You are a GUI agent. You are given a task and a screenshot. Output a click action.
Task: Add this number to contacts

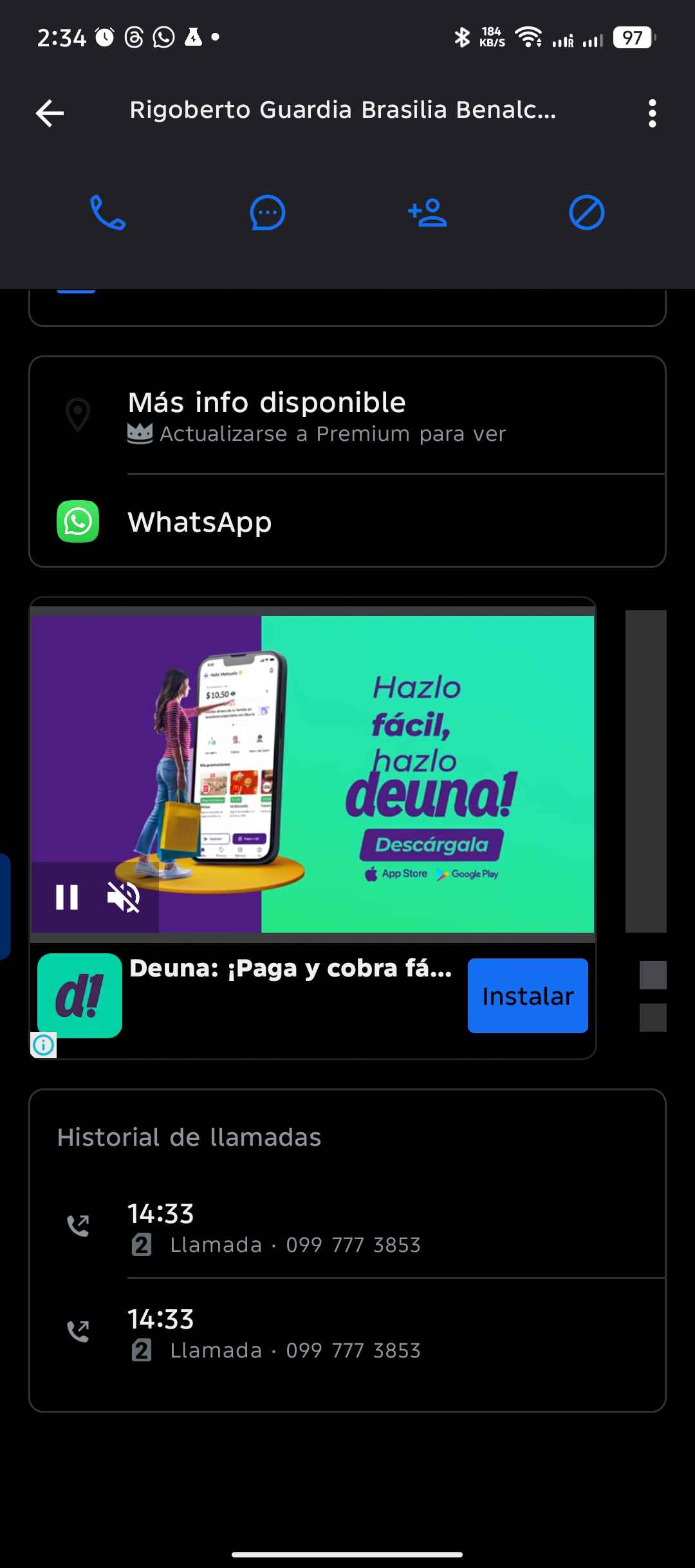[427, 212]
